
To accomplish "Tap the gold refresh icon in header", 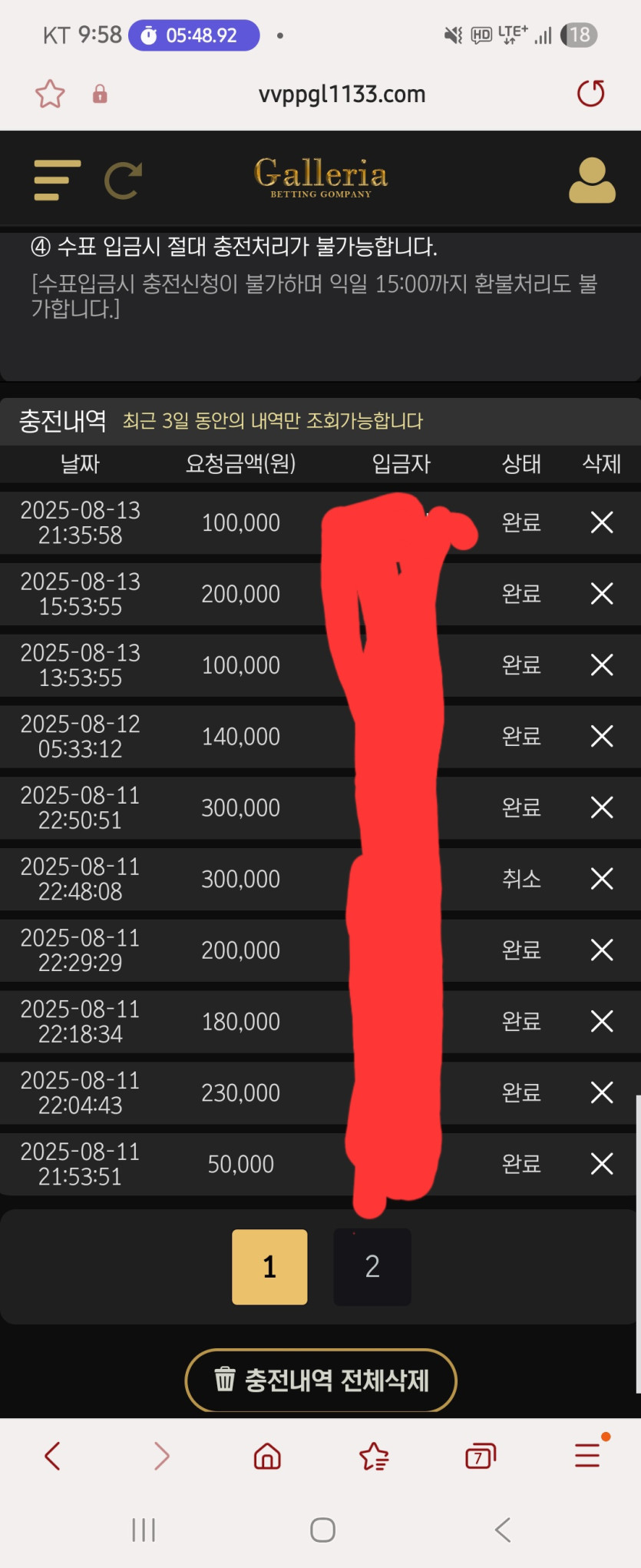I will [x=124, y=181].
